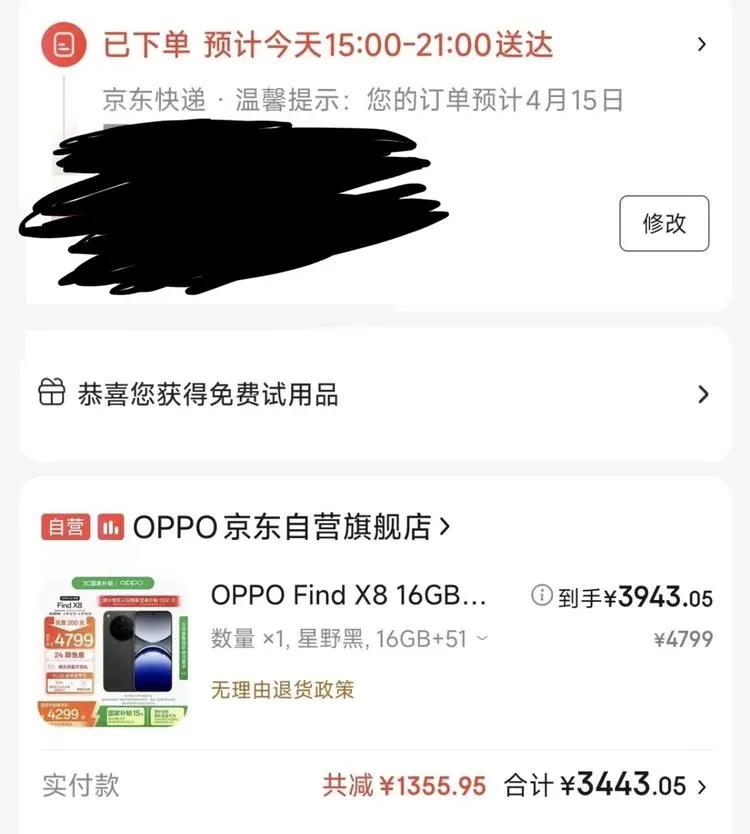Tap the info icon beside 到手 price

click(541, 596)
